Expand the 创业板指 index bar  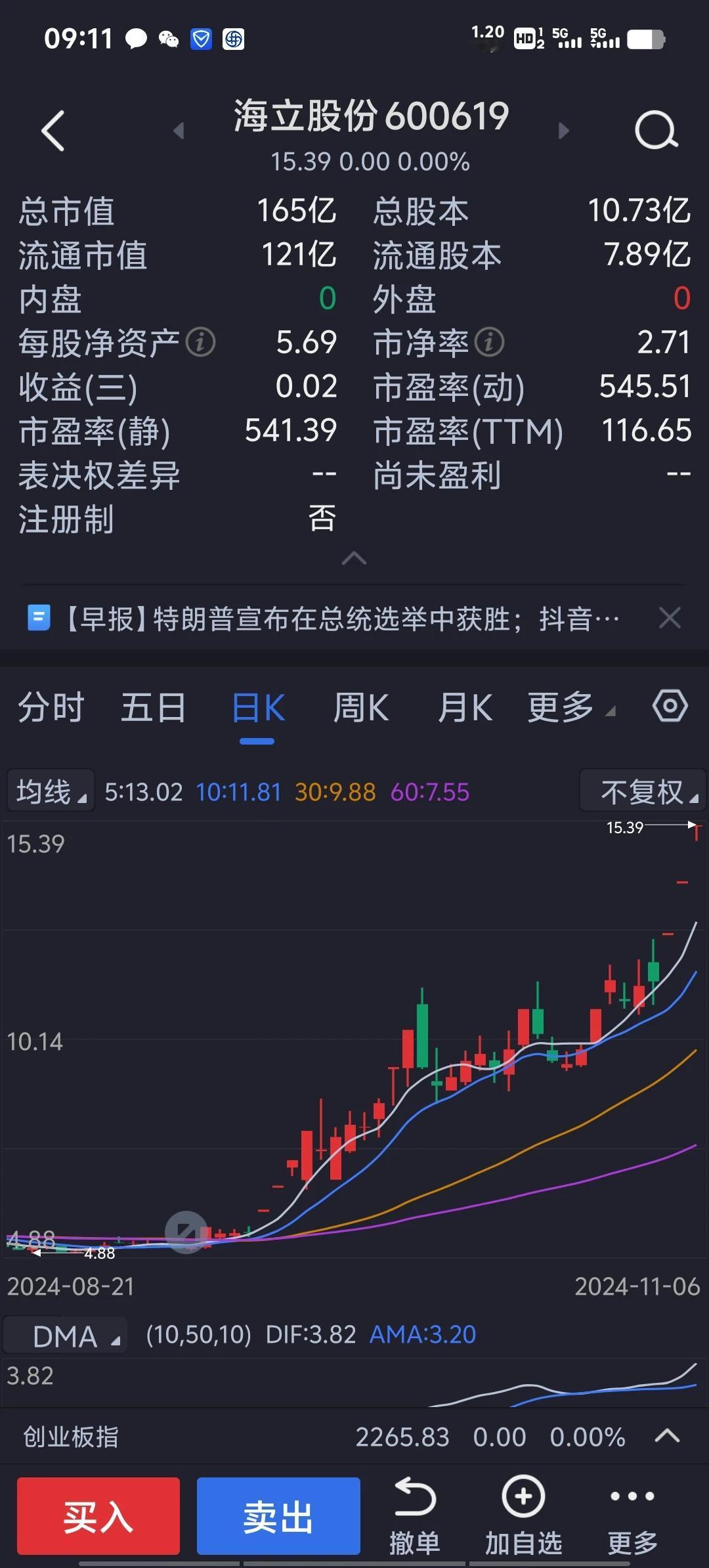(x=667, y=1436)
